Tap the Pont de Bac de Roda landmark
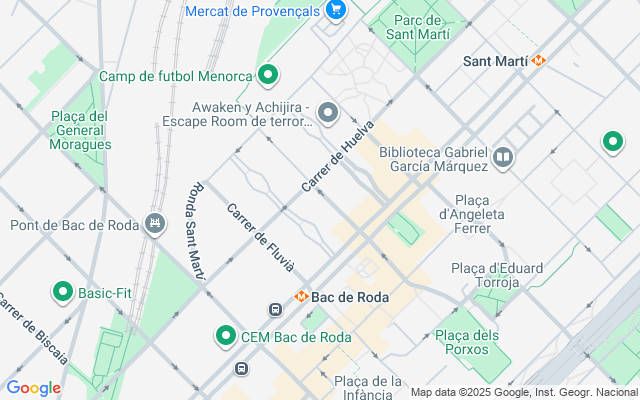Image resolution: width=640 pixels, height=400 pixels. click(153, 224)
